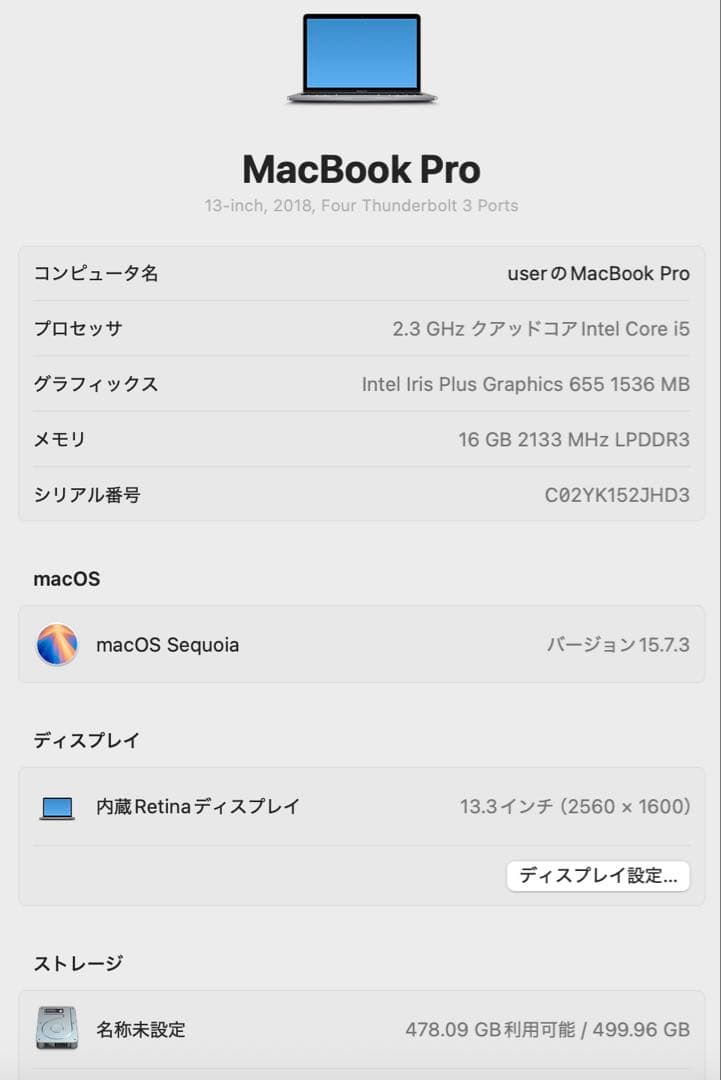This screenshot has width=721, height=1080.
Task: Click the コンピュータ名 row
Action: (360, 273)
